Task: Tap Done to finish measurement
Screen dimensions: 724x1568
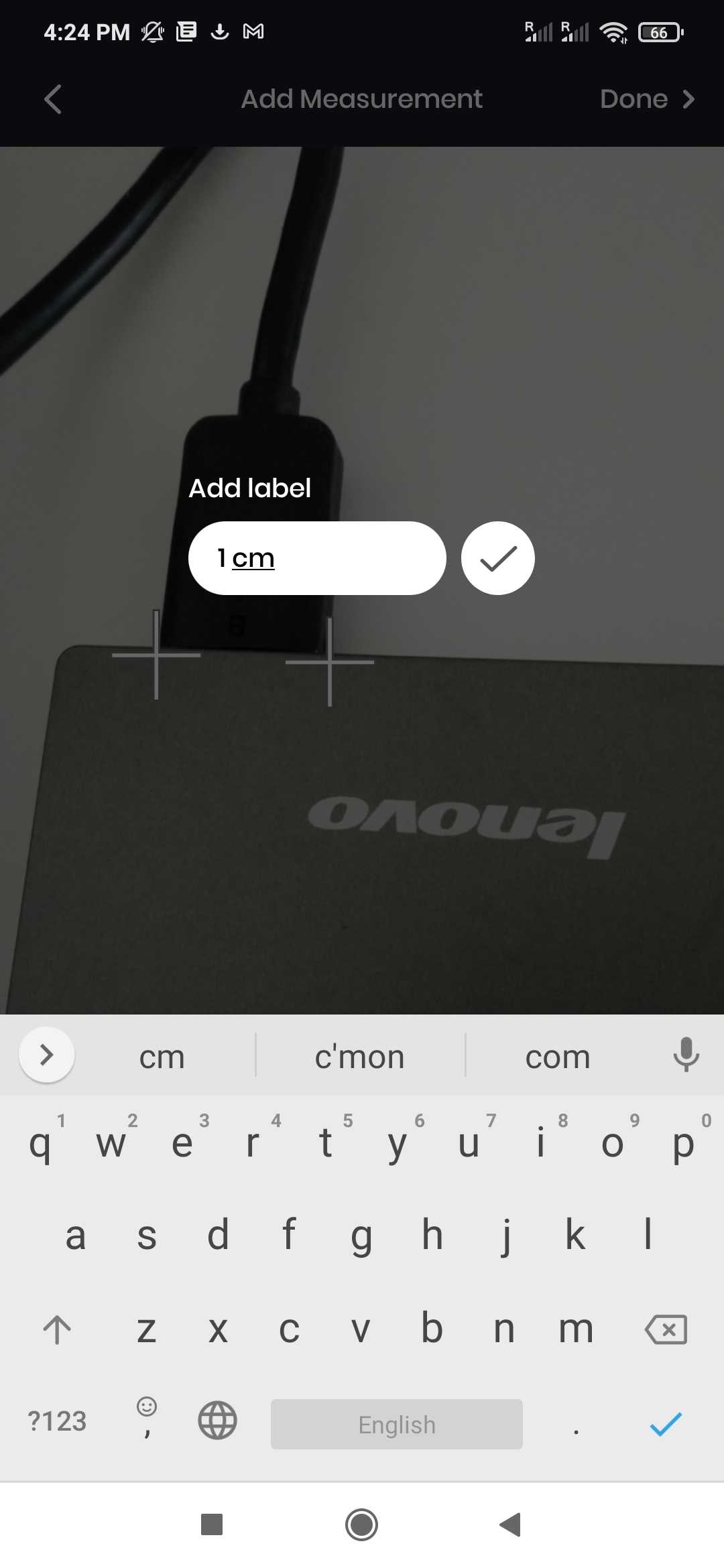Action: click(646, 99)
